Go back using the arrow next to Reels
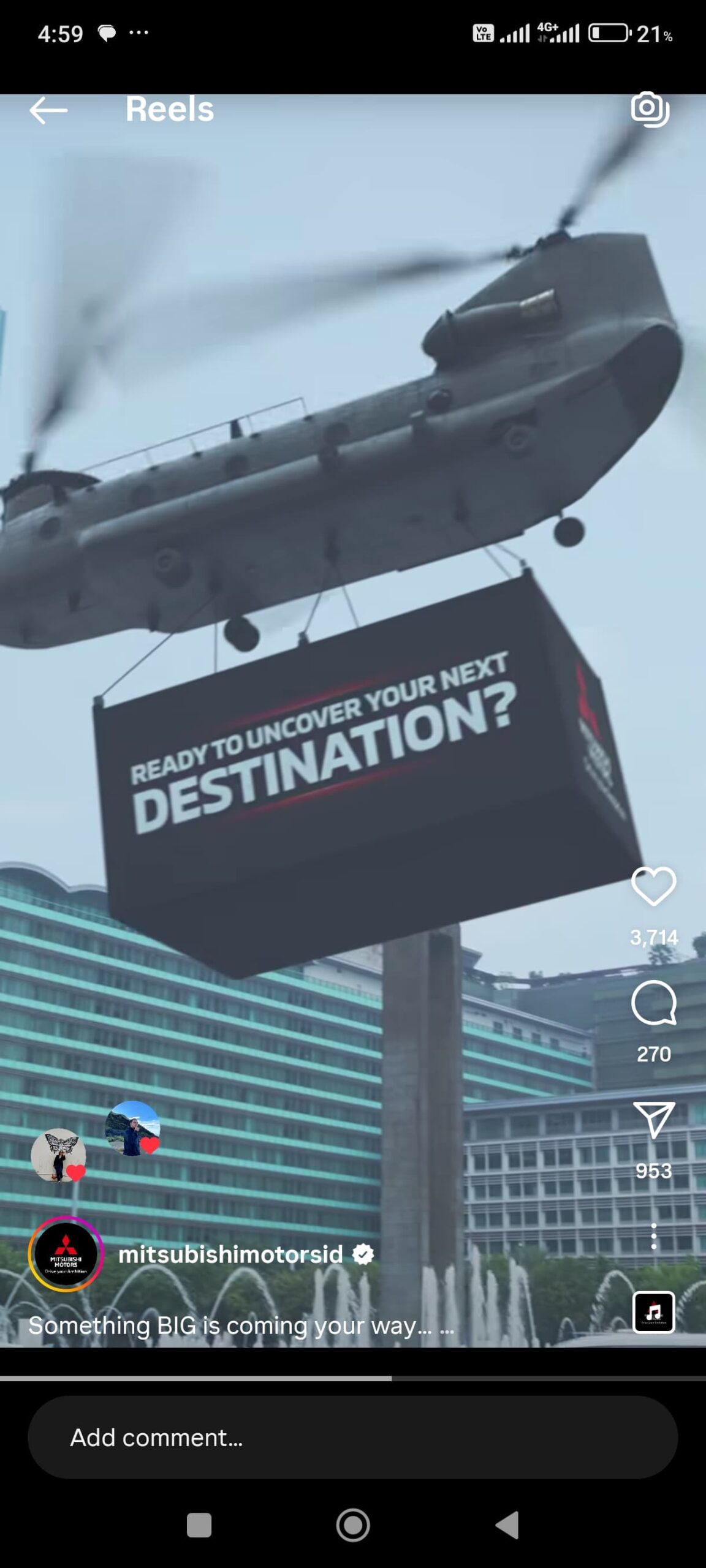The width and height of the screenshot is (706, 1568). (48, 110)
